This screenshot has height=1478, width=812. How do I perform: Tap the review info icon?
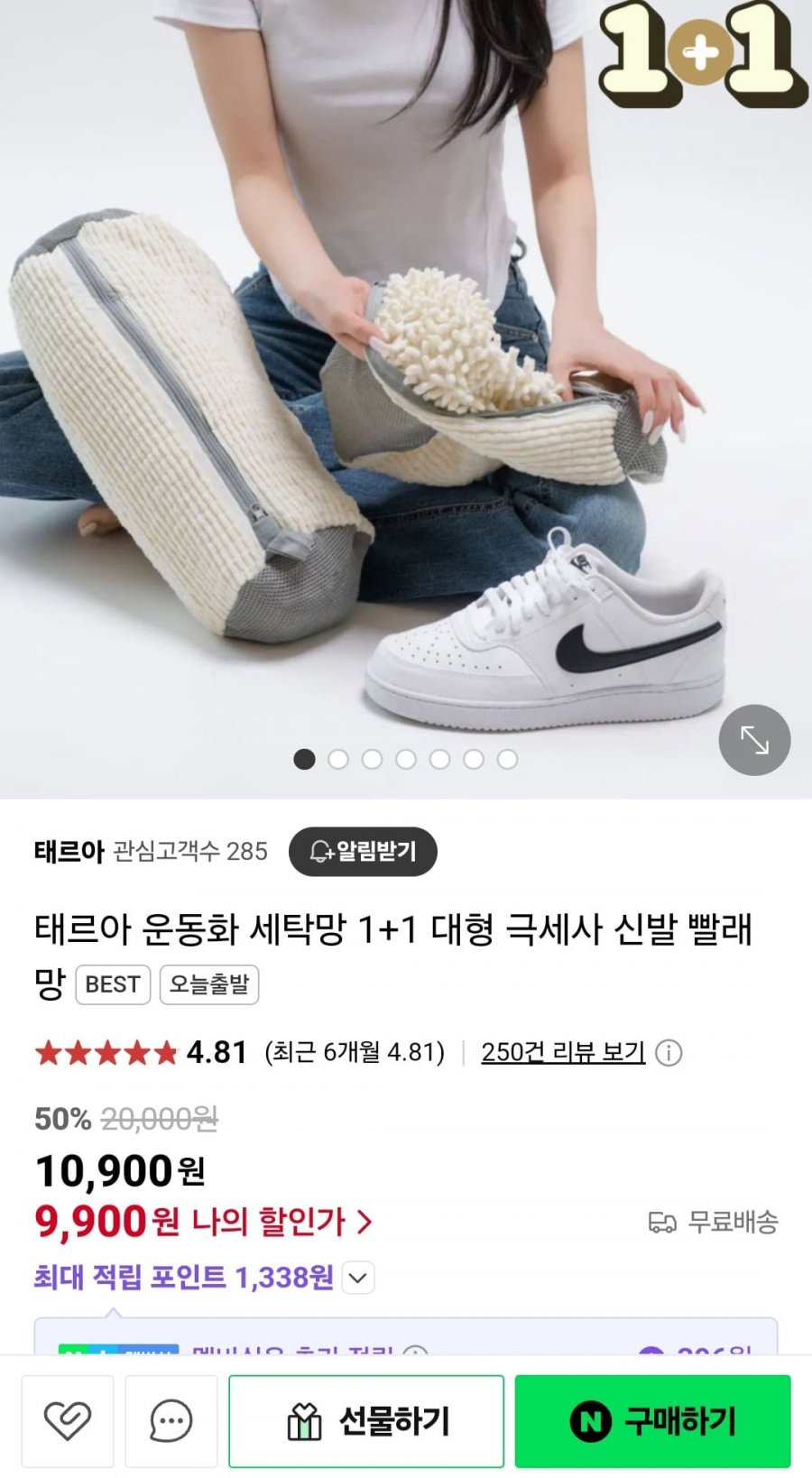[669, 1053]
